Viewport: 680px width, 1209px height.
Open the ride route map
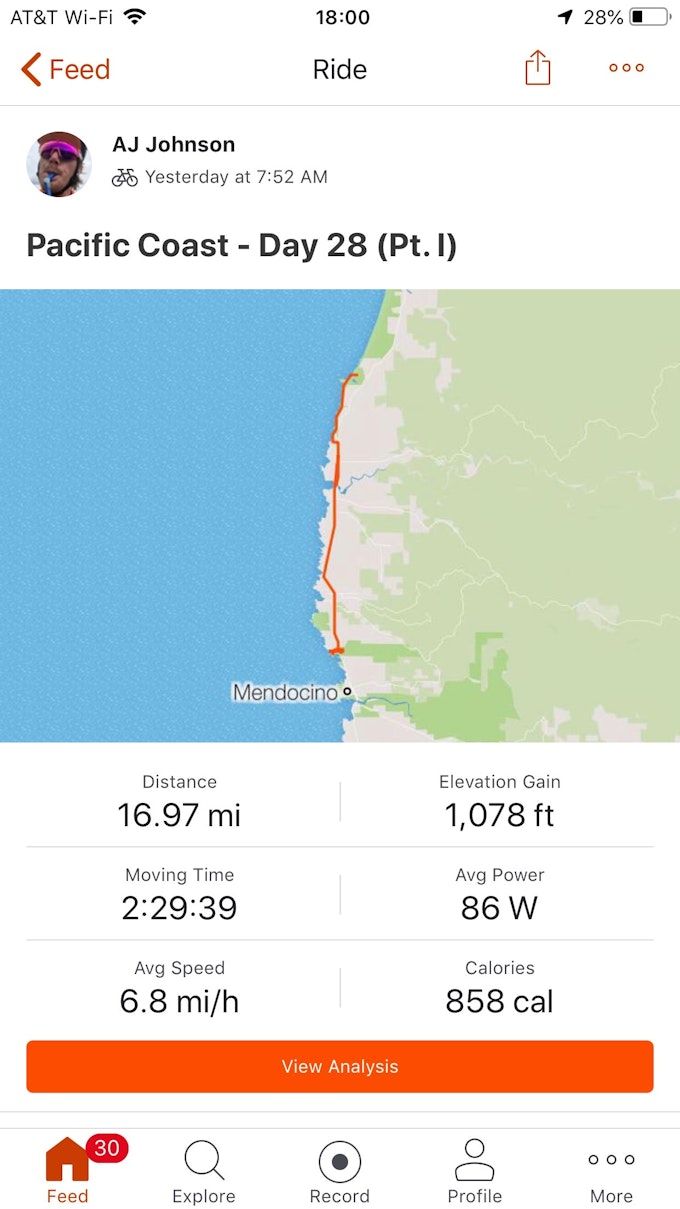[x=340, y=515]
